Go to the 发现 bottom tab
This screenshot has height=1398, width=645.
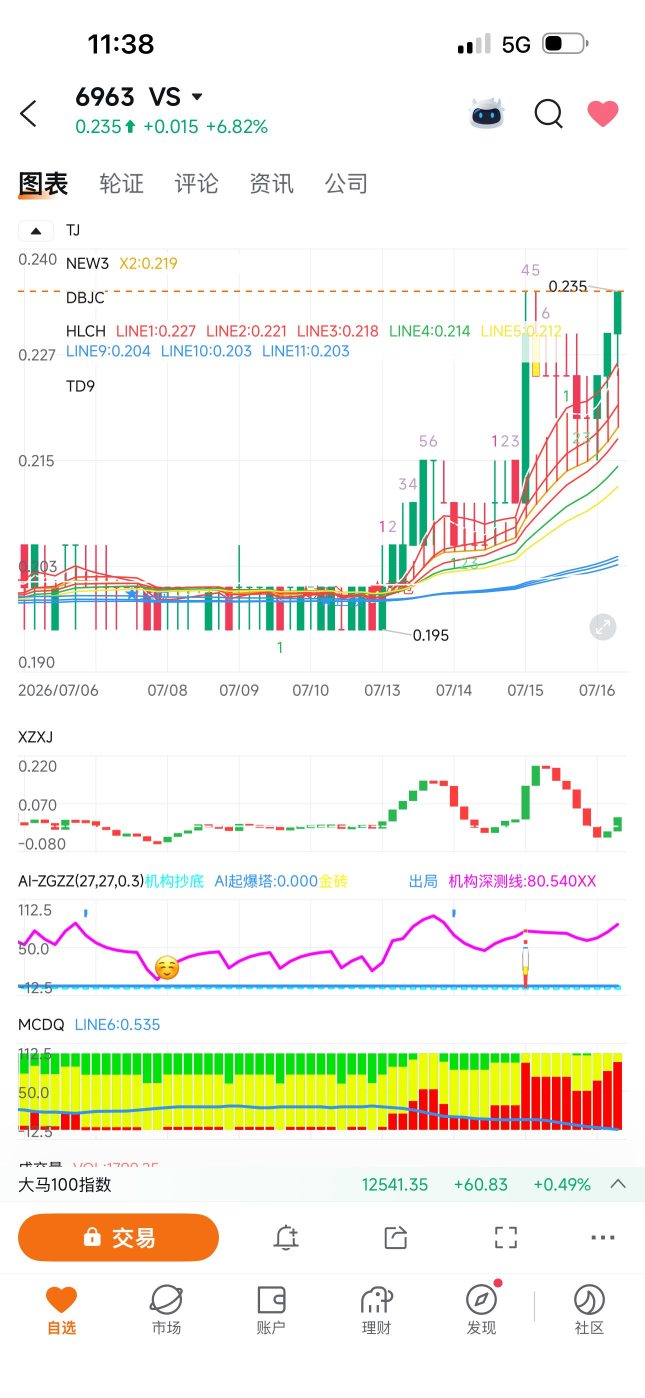click(481, 1310)
